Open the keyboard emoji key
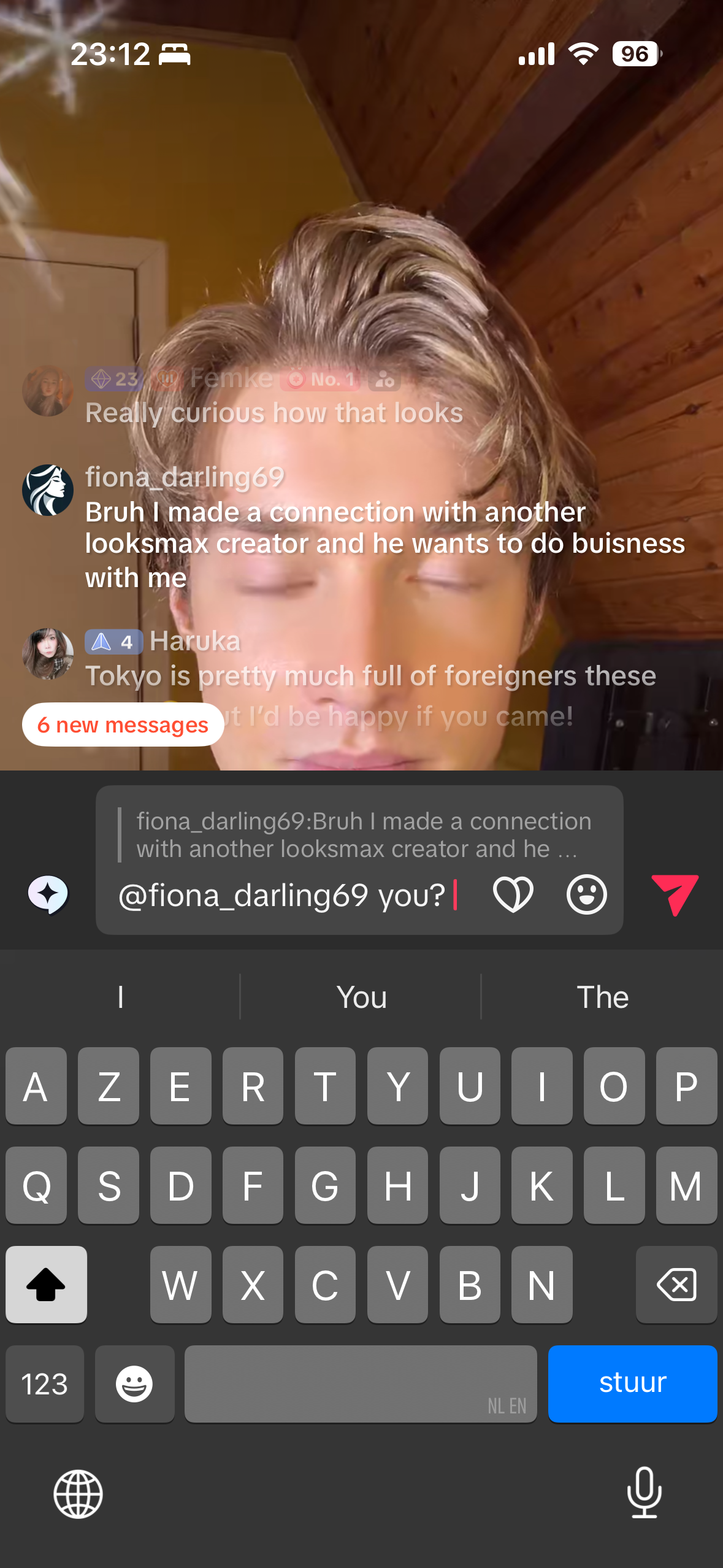The width and height of the screenshot is (723, 1568). point(134,1384)
